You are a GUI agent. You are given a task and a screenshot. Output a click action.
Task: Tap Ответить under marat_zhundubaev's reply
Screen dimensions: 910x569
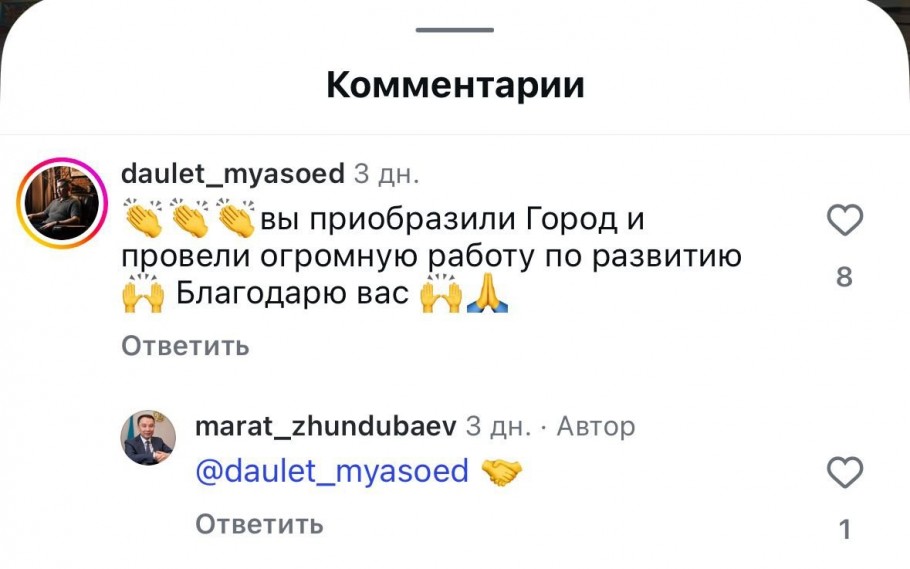[x=259, y=523]
